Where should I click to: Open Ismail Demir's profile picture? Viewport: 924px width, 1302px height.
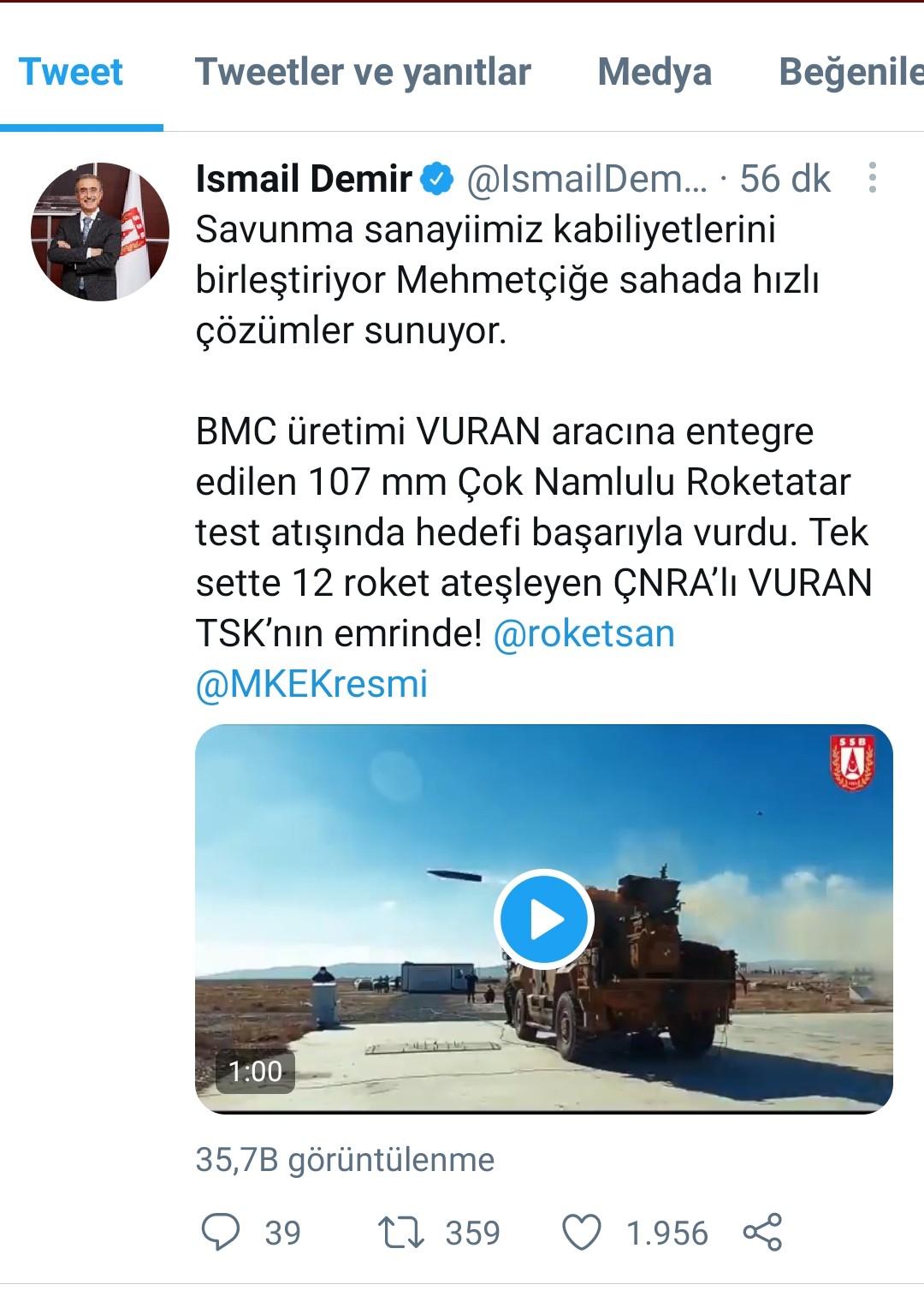tap(100, 232)
